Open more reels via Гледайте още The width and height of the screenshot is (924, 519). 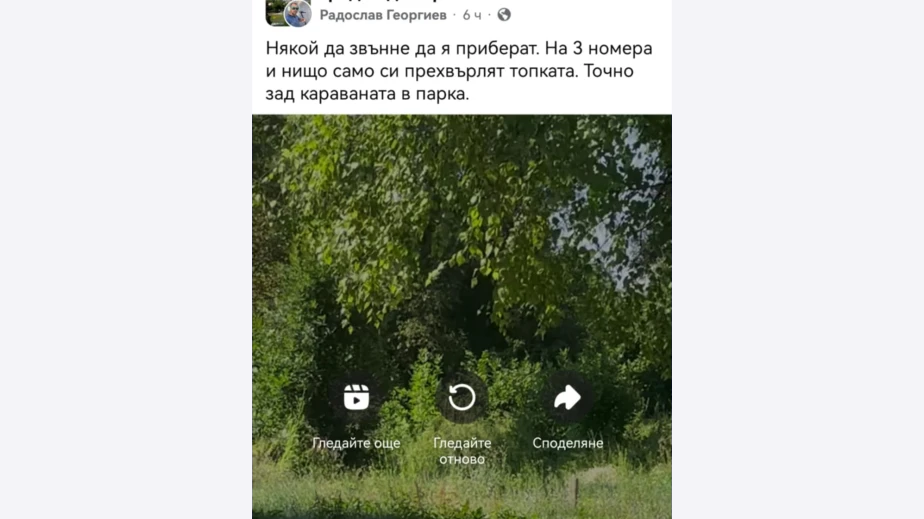tap(356, 398)
